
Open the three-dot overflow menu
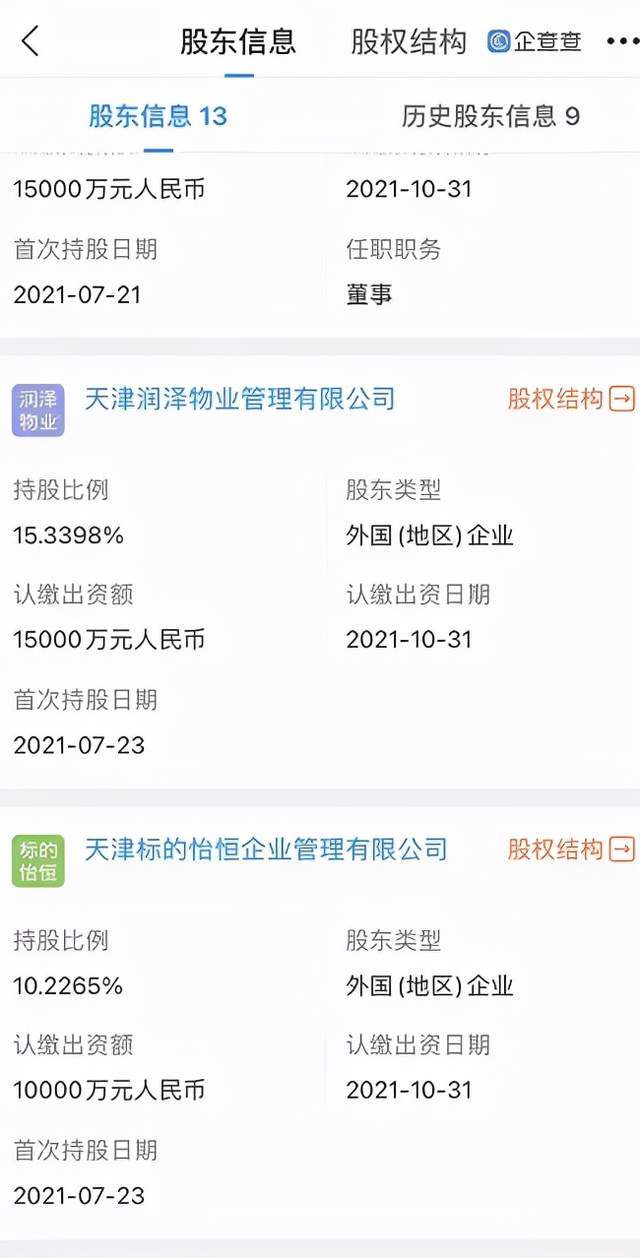[621, 42]
